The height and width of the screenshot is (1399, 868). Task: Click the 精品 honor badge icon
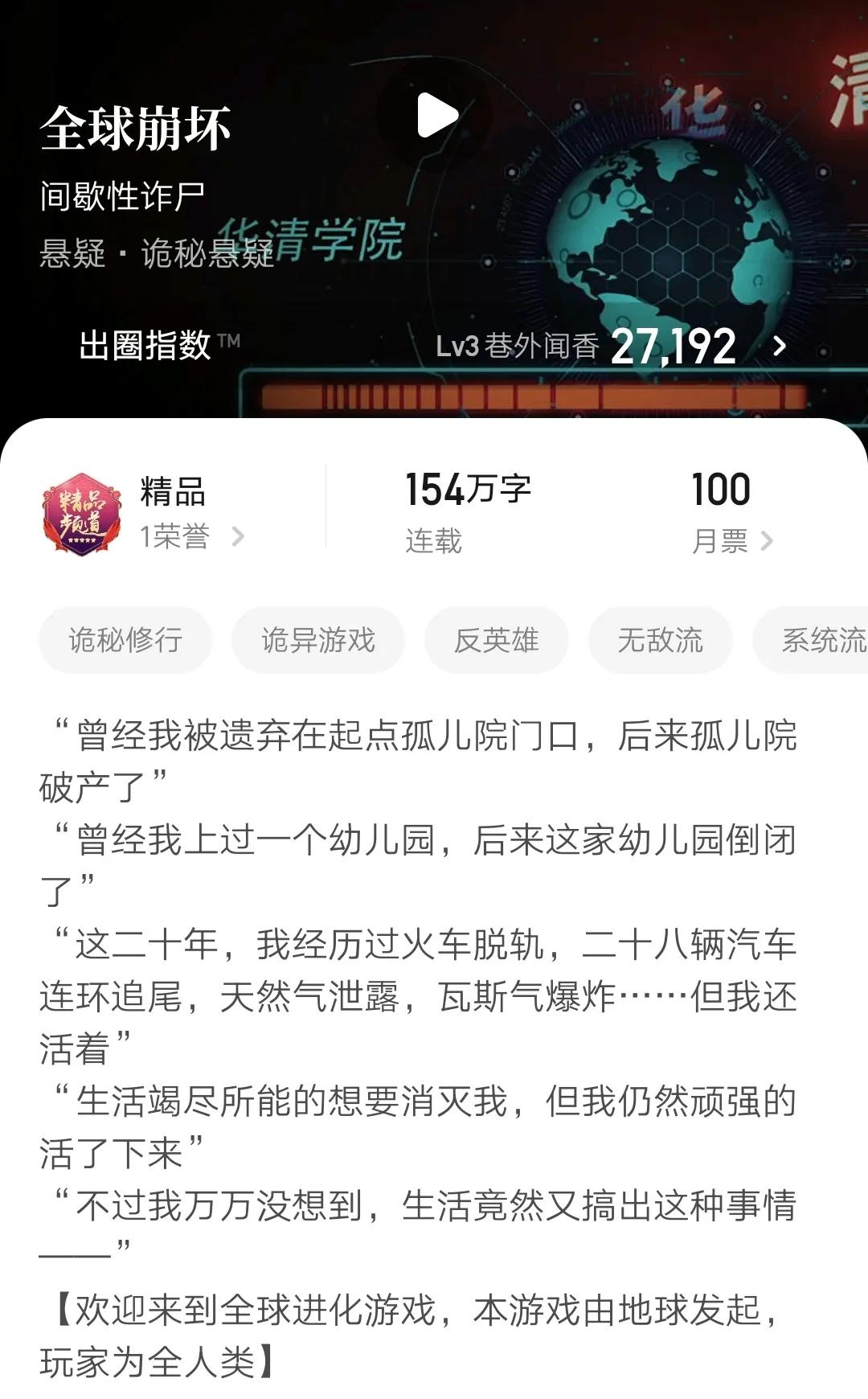coord(76,509)
